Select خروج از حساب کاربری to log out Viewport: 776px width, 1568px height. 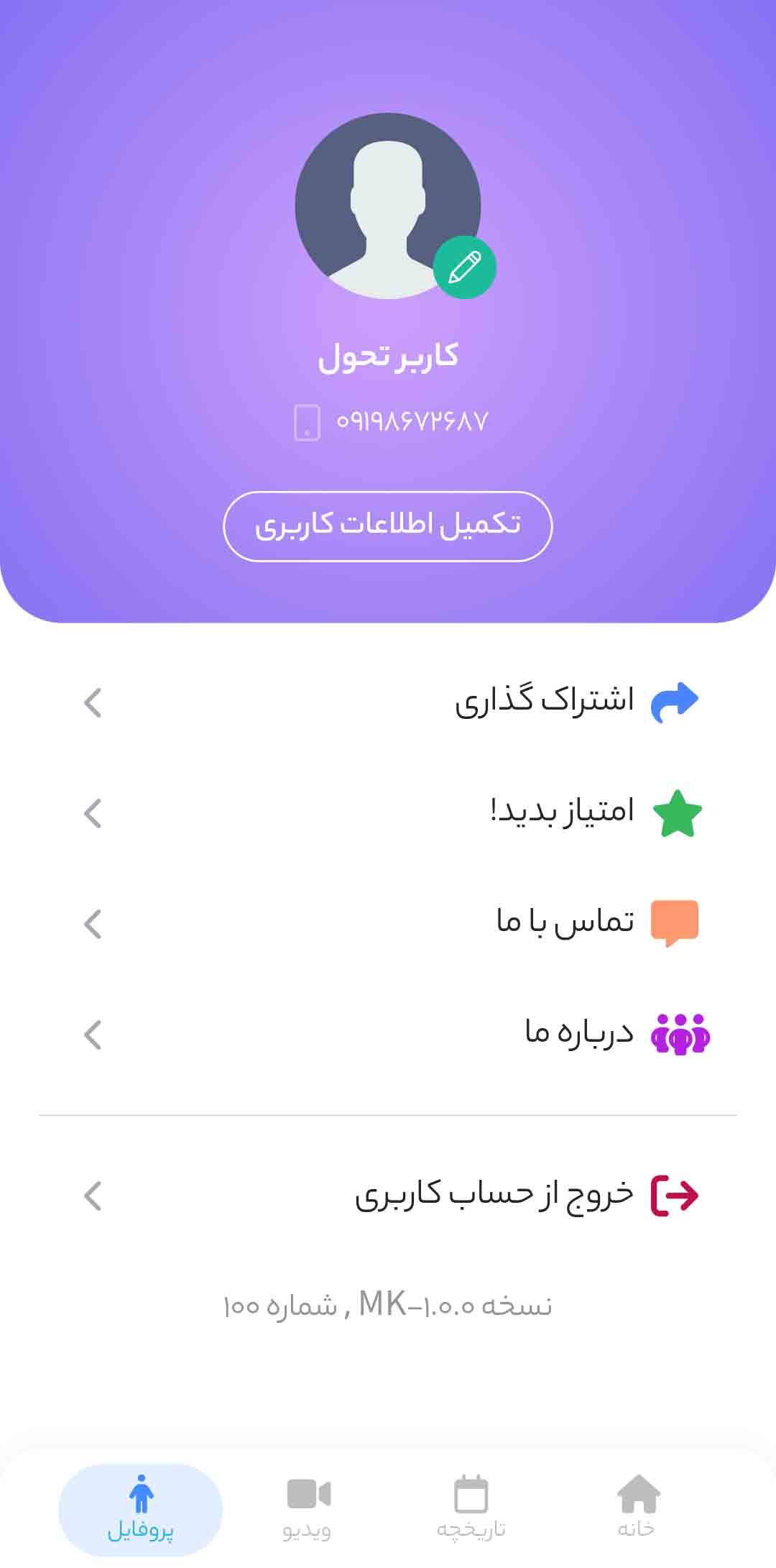388,1196
